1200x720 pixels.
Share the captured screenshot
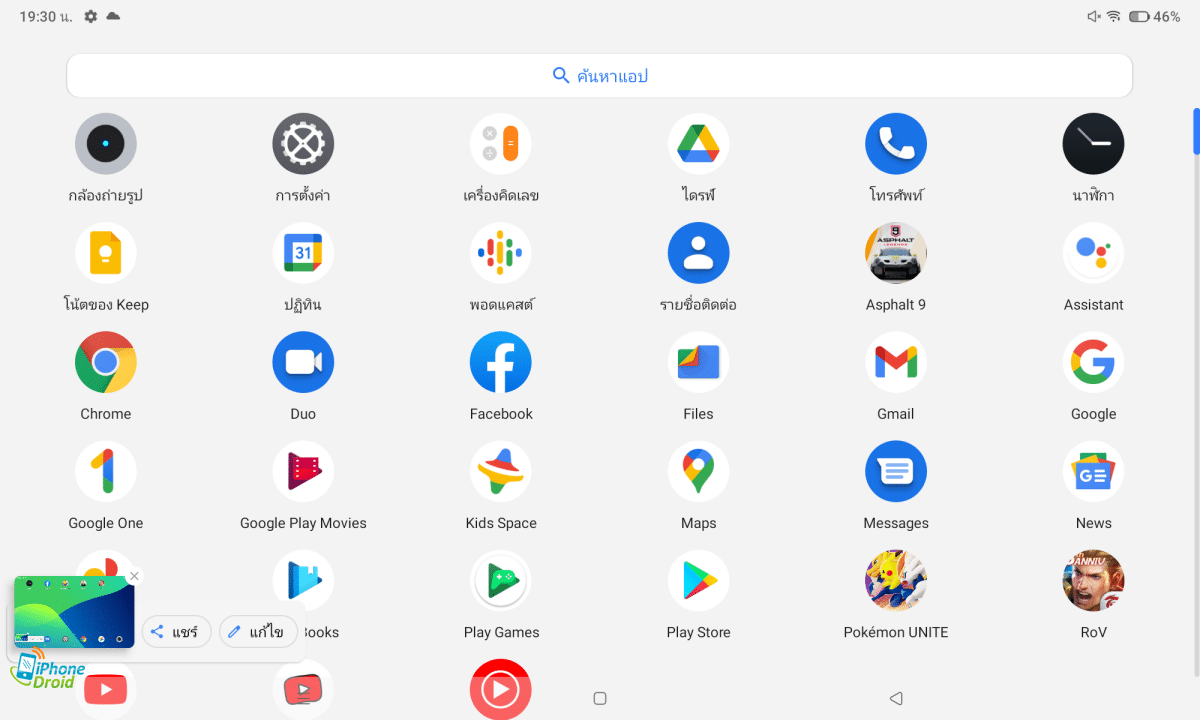click(176, 632)
